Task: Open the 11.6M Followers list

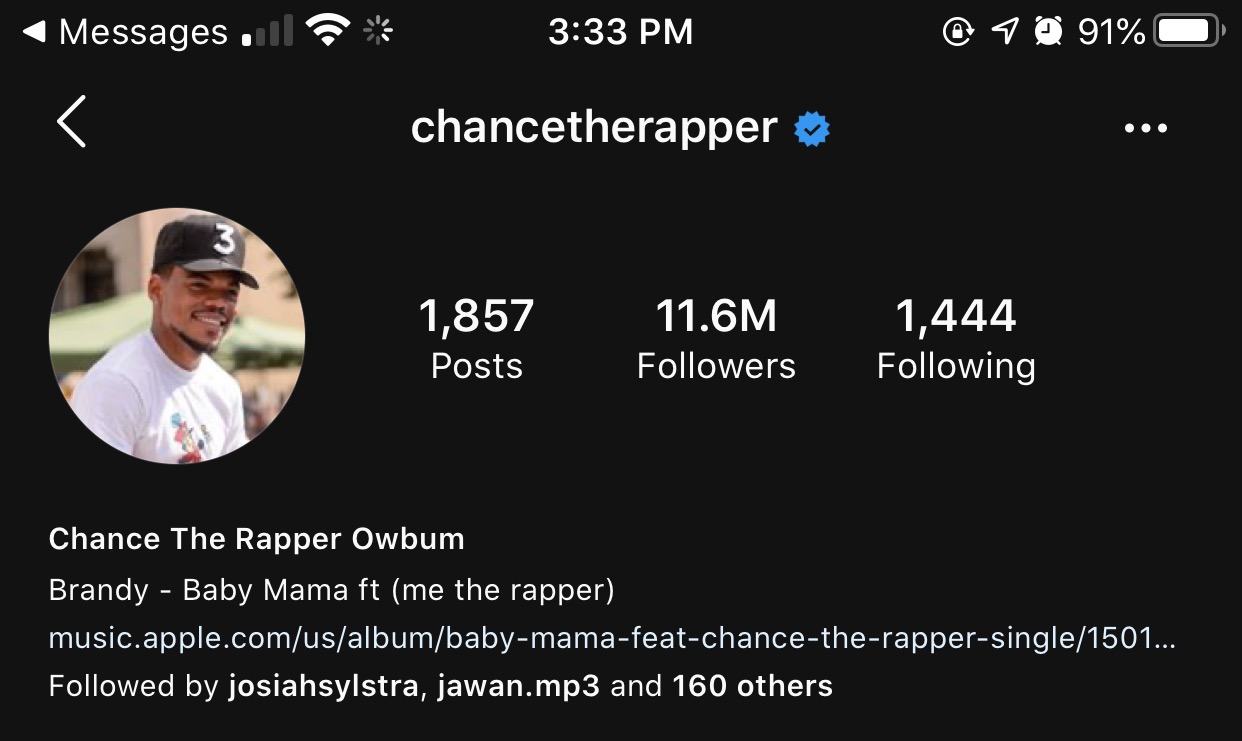Action: [x=716, y=339]
